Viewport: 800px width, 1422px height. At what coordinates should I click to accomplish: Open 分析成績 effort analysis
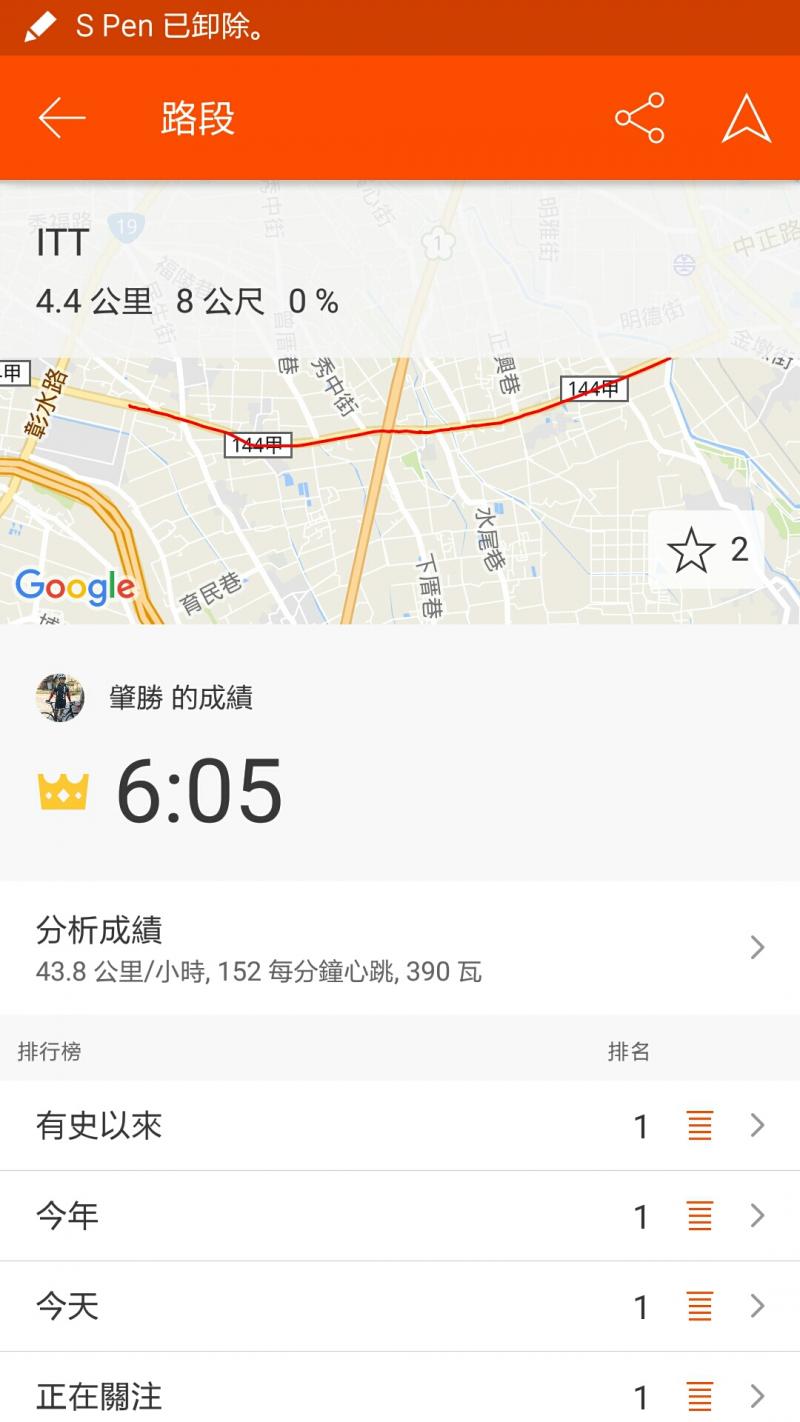[400, 947]
